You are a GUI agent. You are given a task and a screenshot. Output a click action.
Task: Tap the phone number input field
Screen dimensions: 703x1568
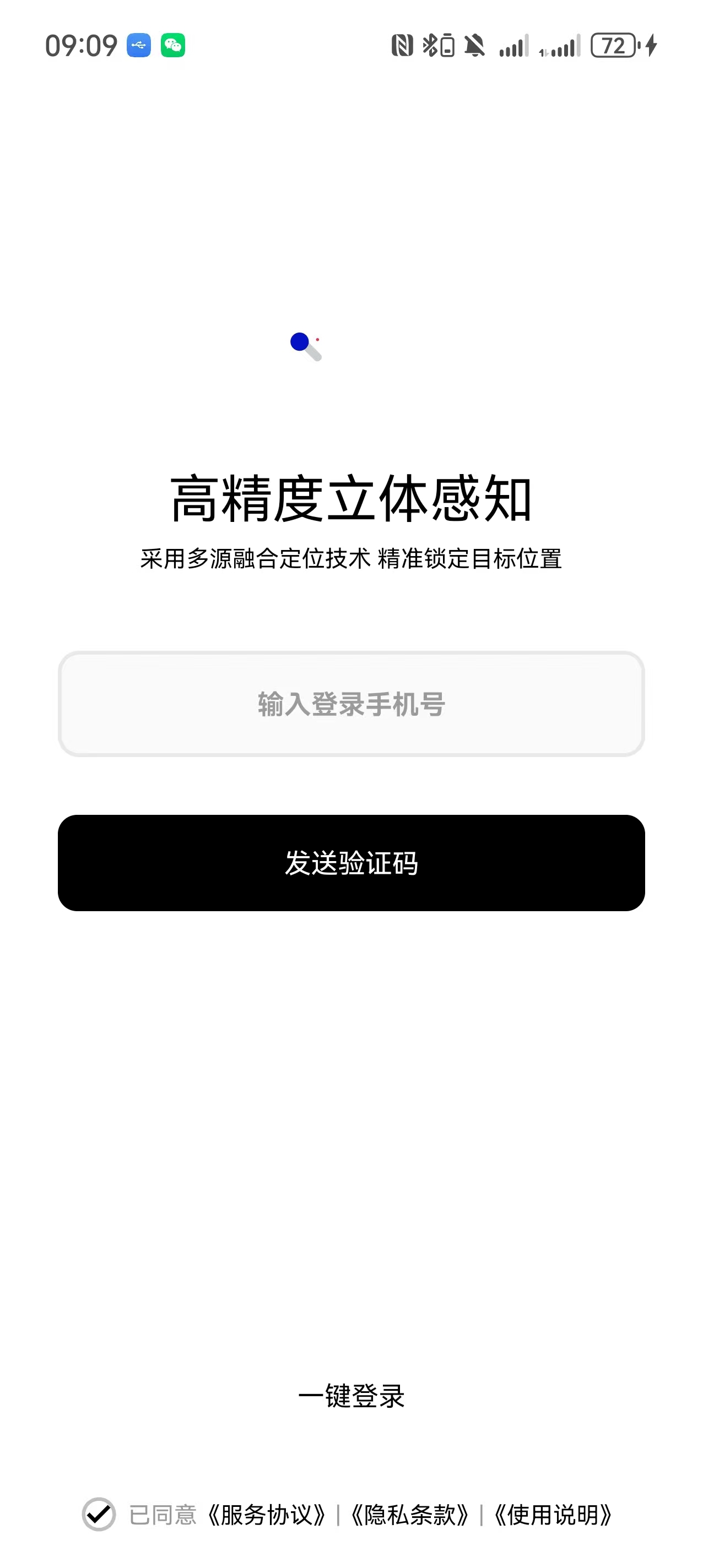(351, 704)
